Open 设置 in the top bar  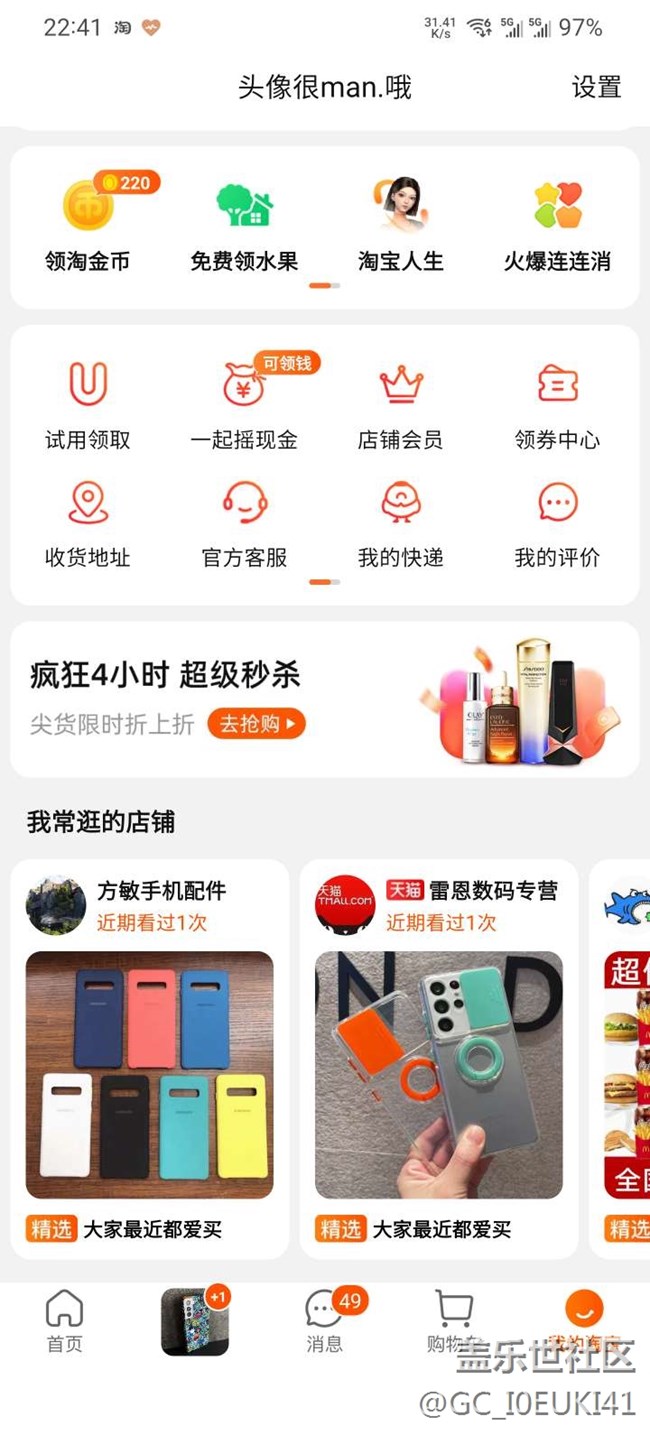point(596,87)
